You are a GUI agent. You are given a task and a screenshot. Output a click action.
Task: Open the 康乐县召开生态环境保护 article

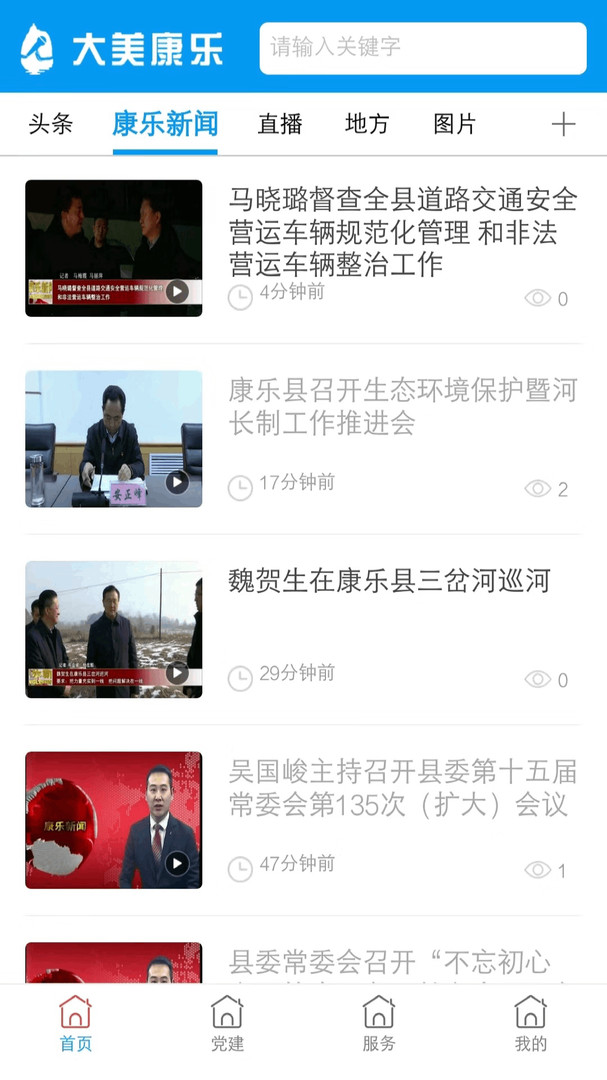[x=403, y=406]
